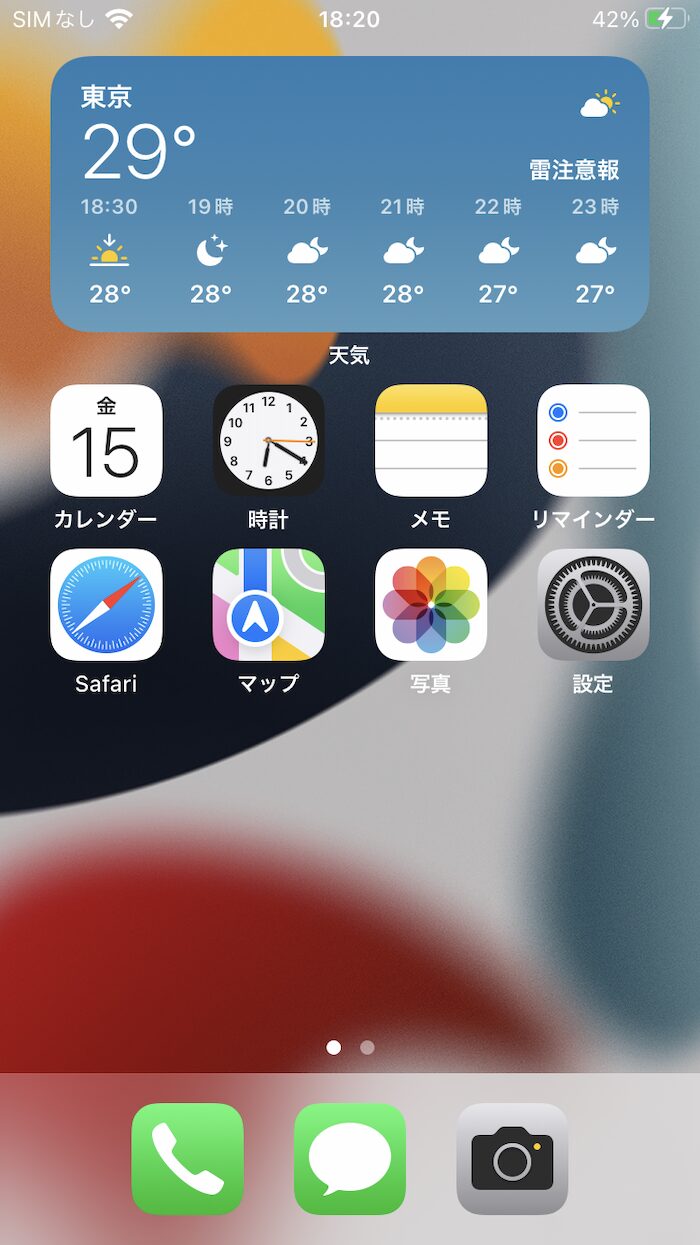
Task: Open the Phone app in the dock
Action: [x=187, y=1159]
